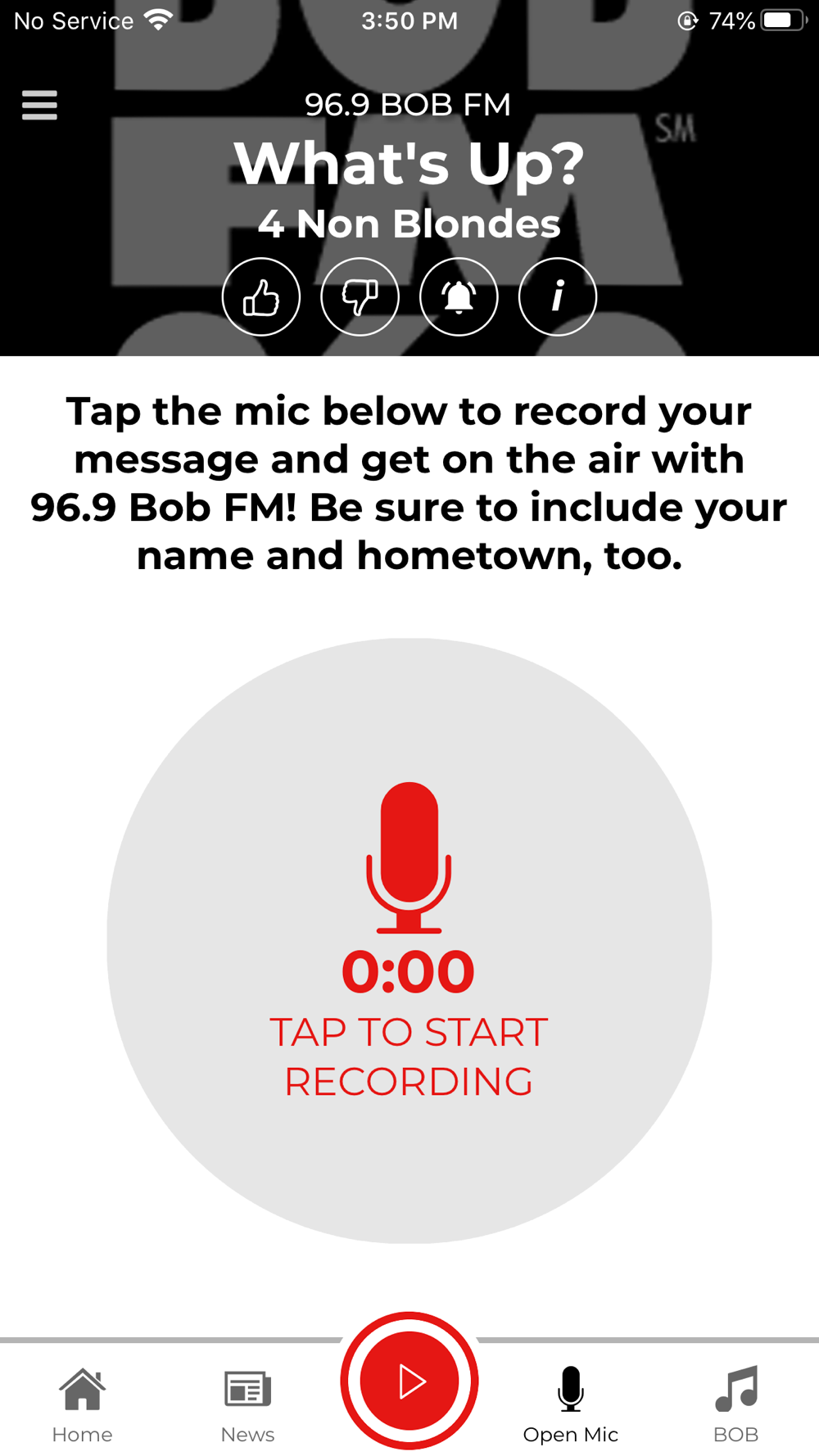Switch to the News tab
819x1456 pixels.
point(247,1404)
